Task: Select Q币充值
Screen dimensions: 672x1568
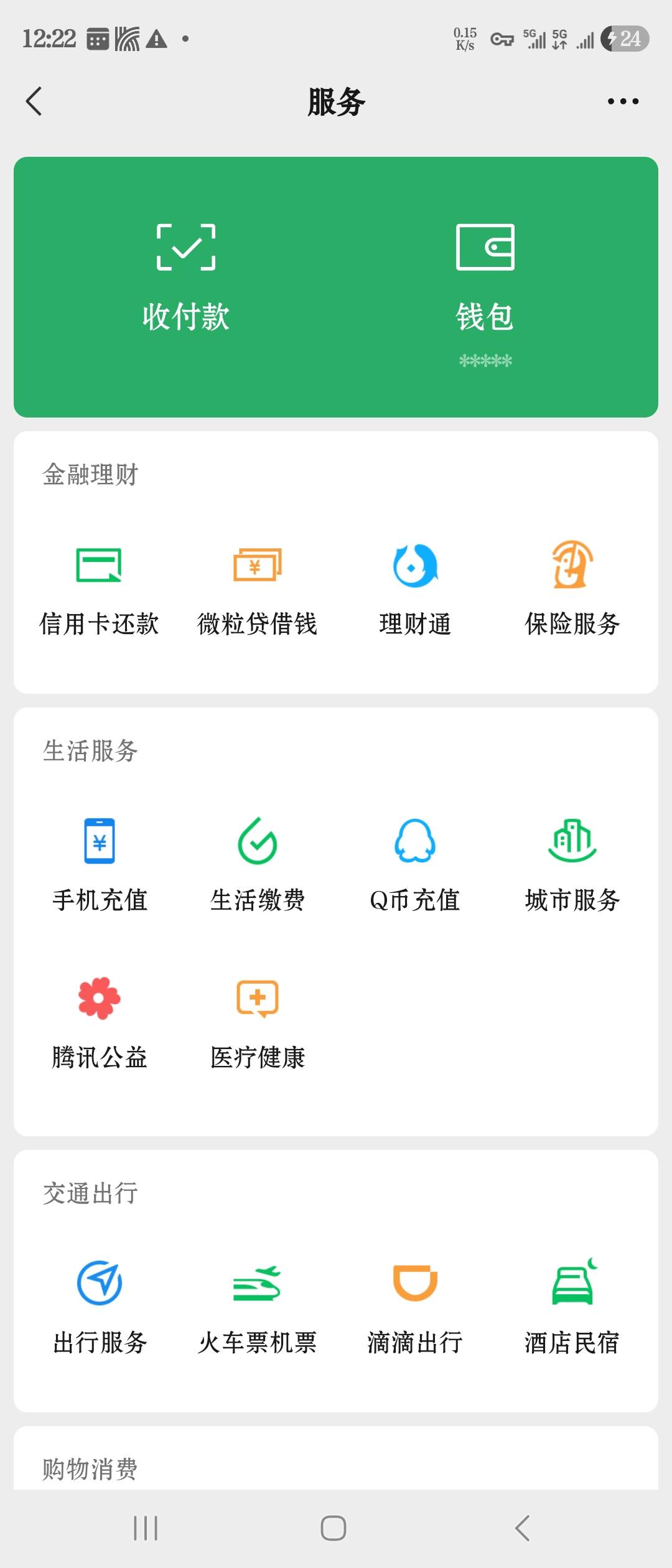Action: coord(415,865)
